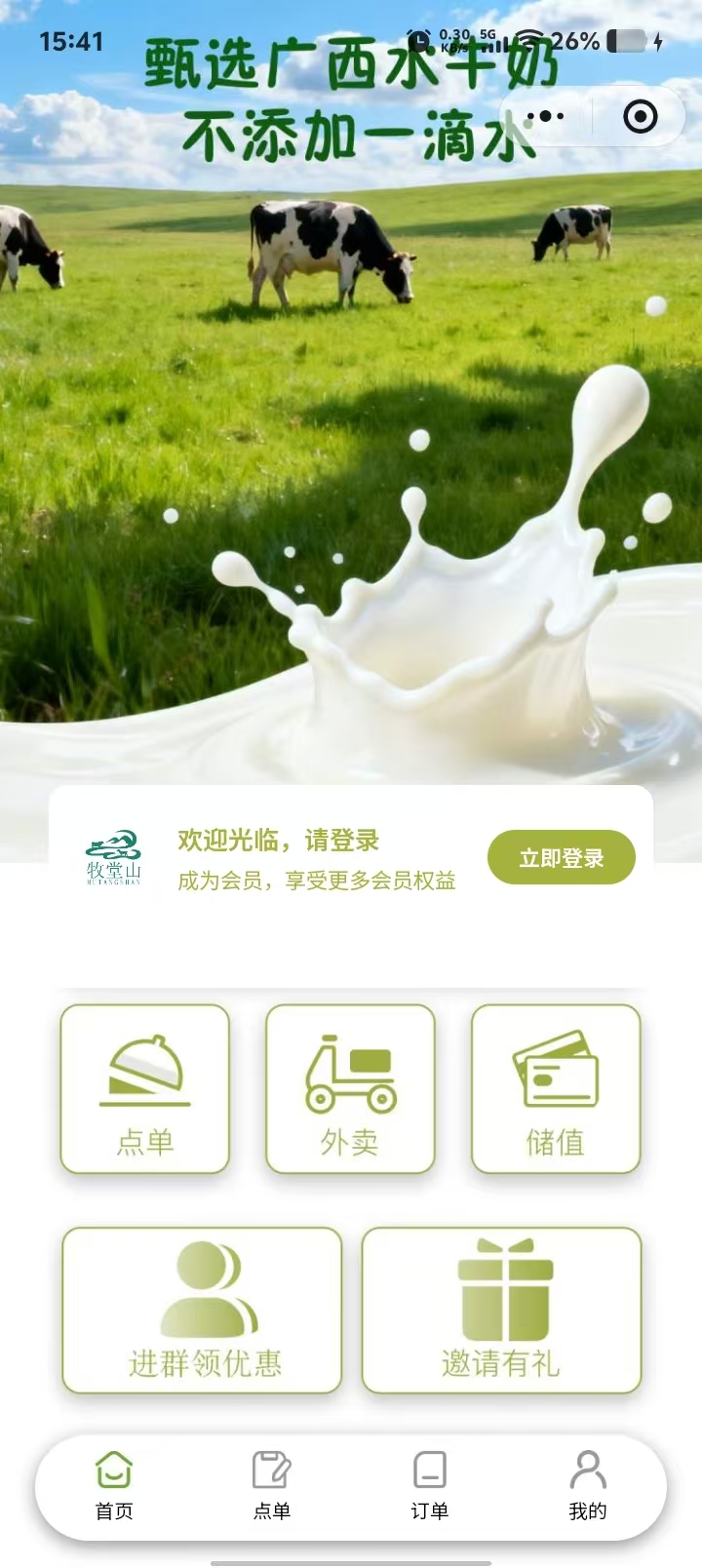Image resolution: width=702 pixels, height=1568 pixels.
Task: Open the 邀请有礼 invite reward card
Action: [x=501, y=1311]
